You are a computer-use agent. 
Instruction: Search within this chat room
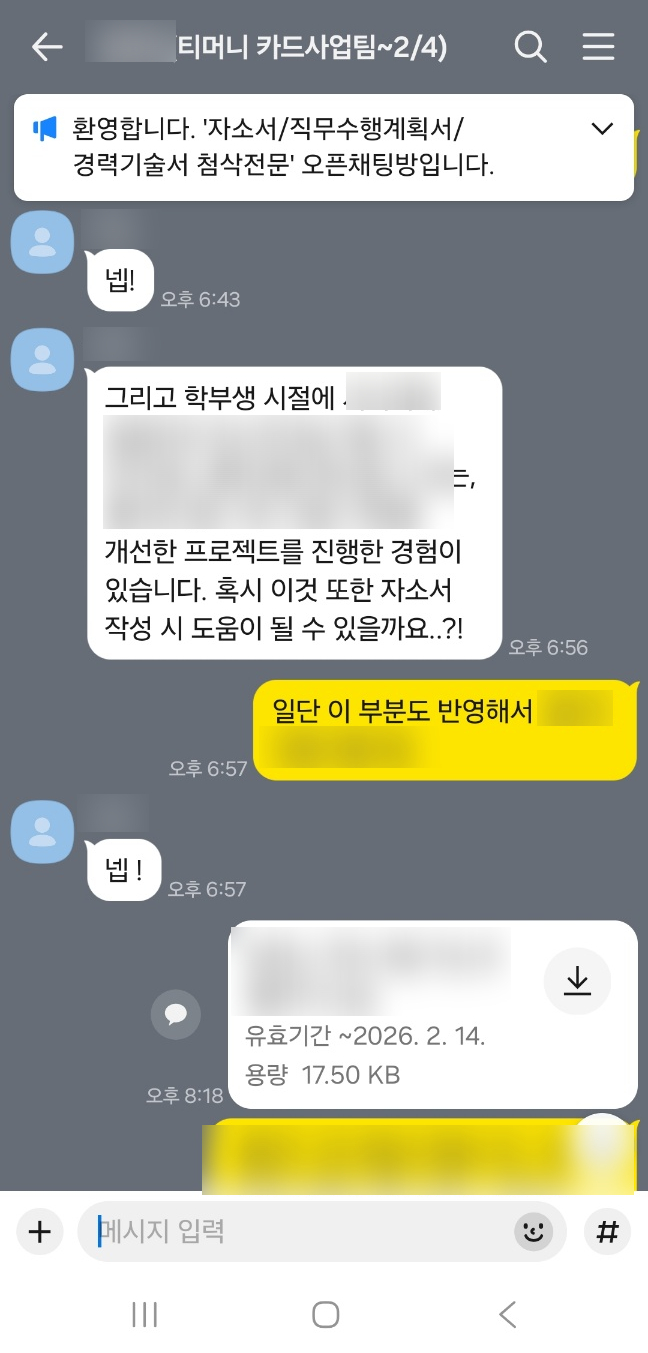click(x=530, y=47)
